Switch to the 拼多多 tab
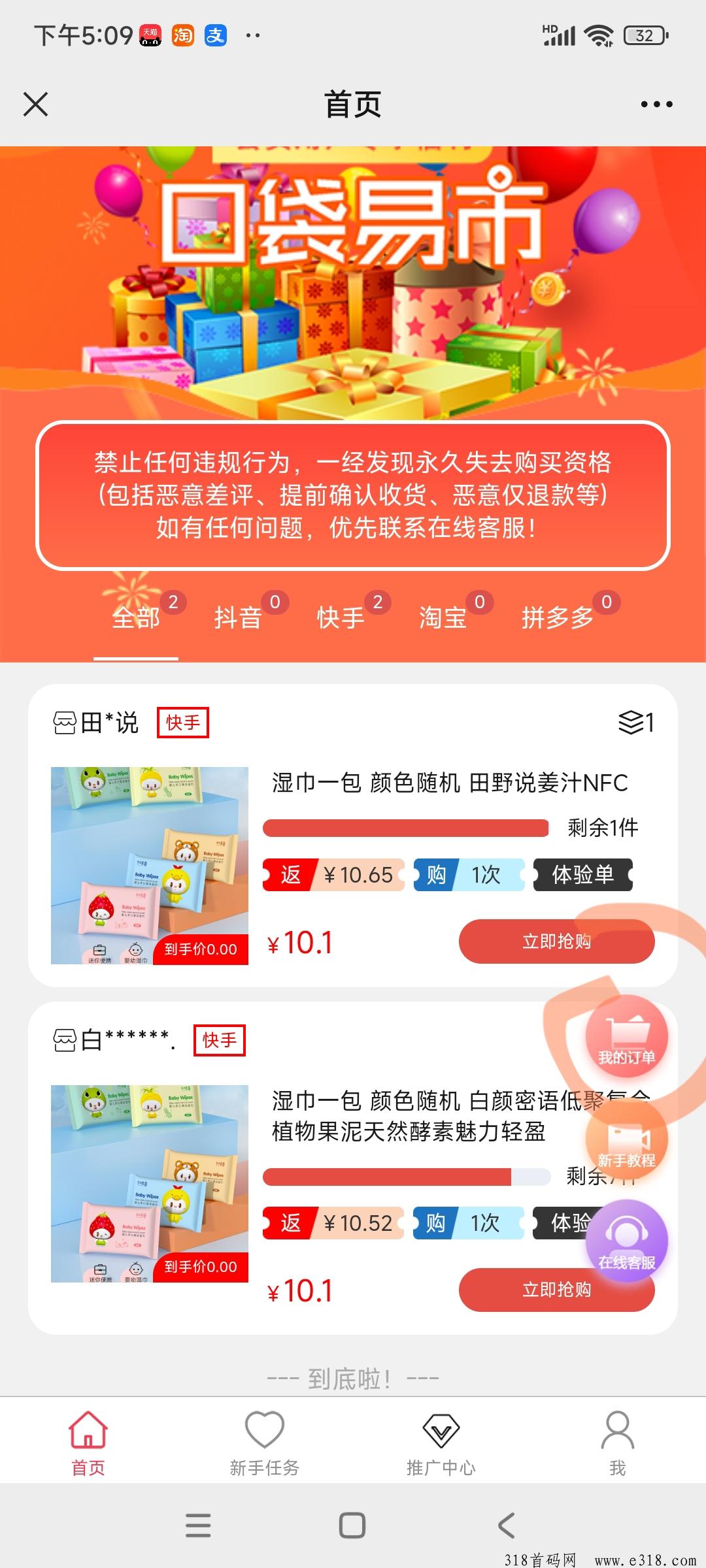 click(557, 617)
